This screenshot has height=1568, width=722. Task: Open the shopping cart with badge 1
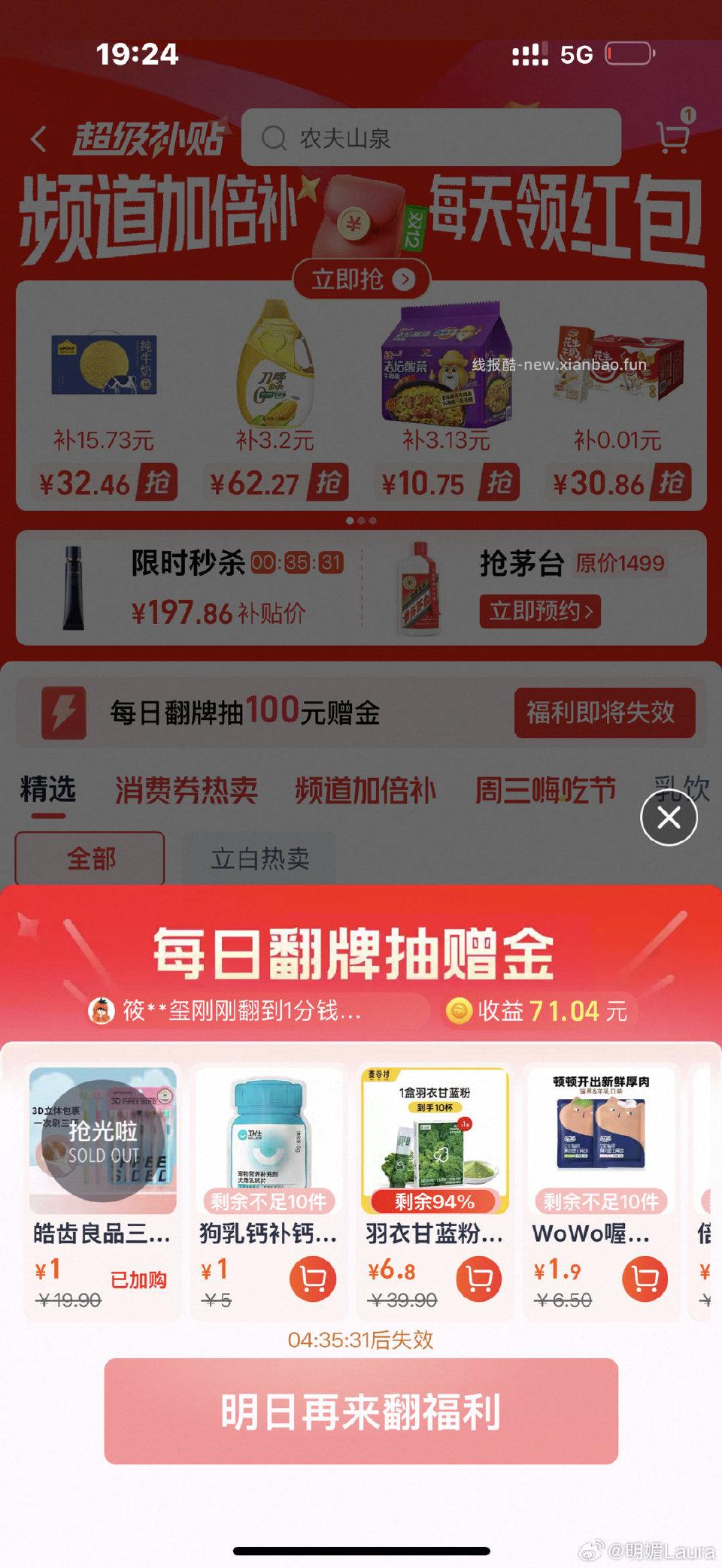(674, 135)
